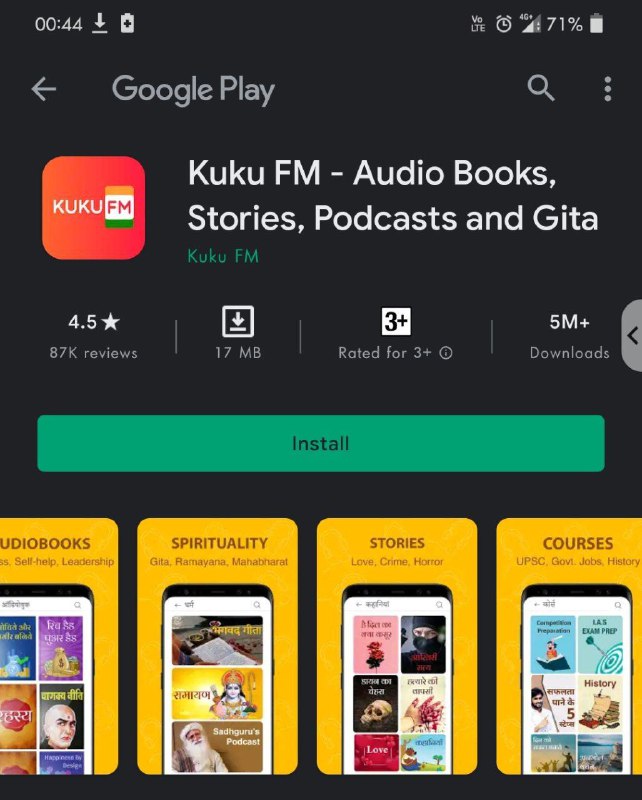Open the Stories screenshot

397,646
